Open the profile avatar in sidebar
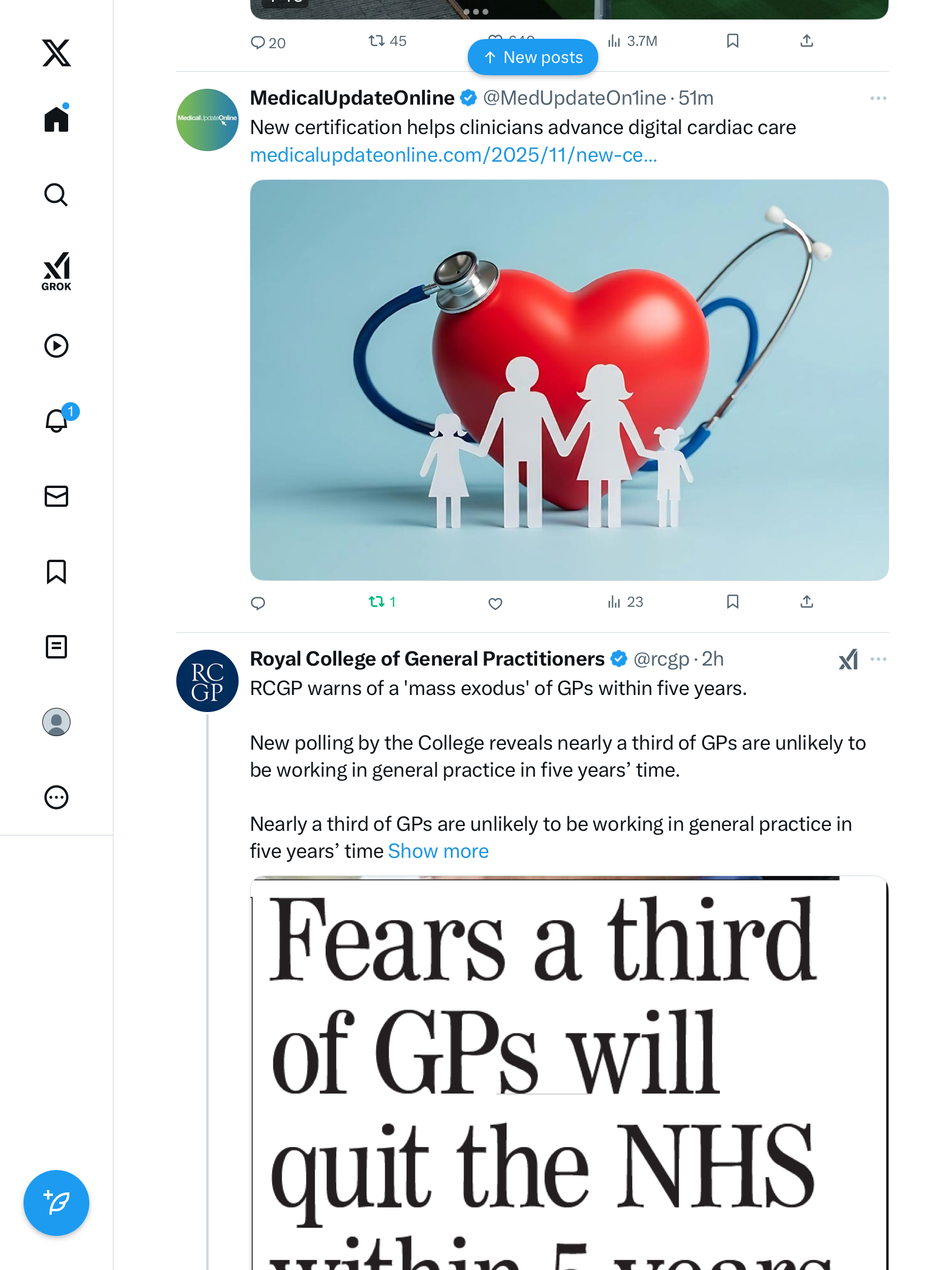 [x=56, y=722]
